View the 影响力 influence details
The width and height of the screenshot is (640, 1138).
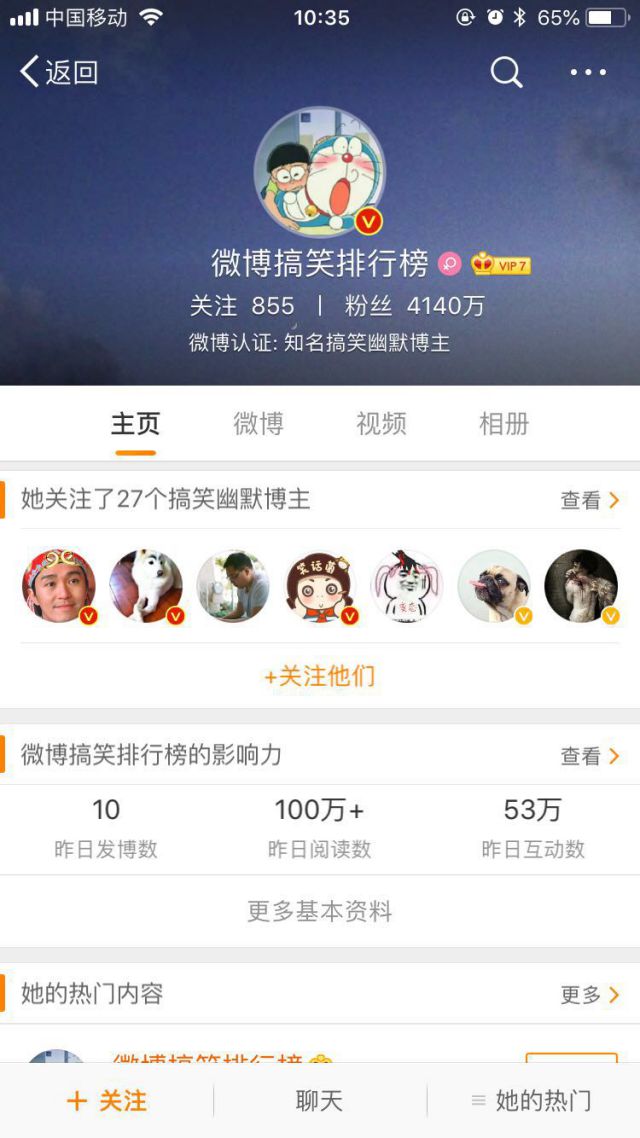click(590, 756)
